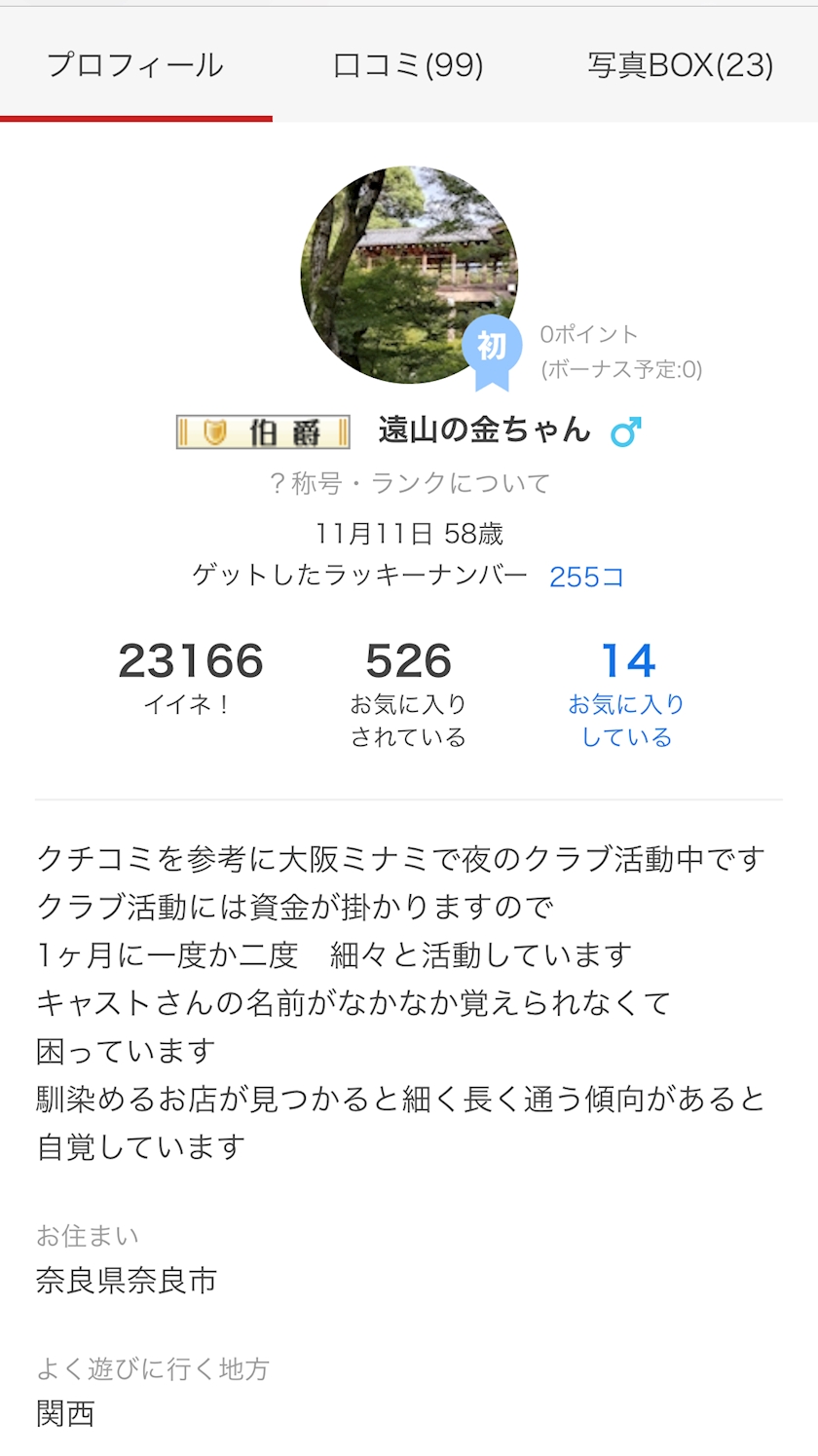Open the 14 お気に入りしている list
Viewport: 818px width, 1456px height.
[x=627, y=693]
